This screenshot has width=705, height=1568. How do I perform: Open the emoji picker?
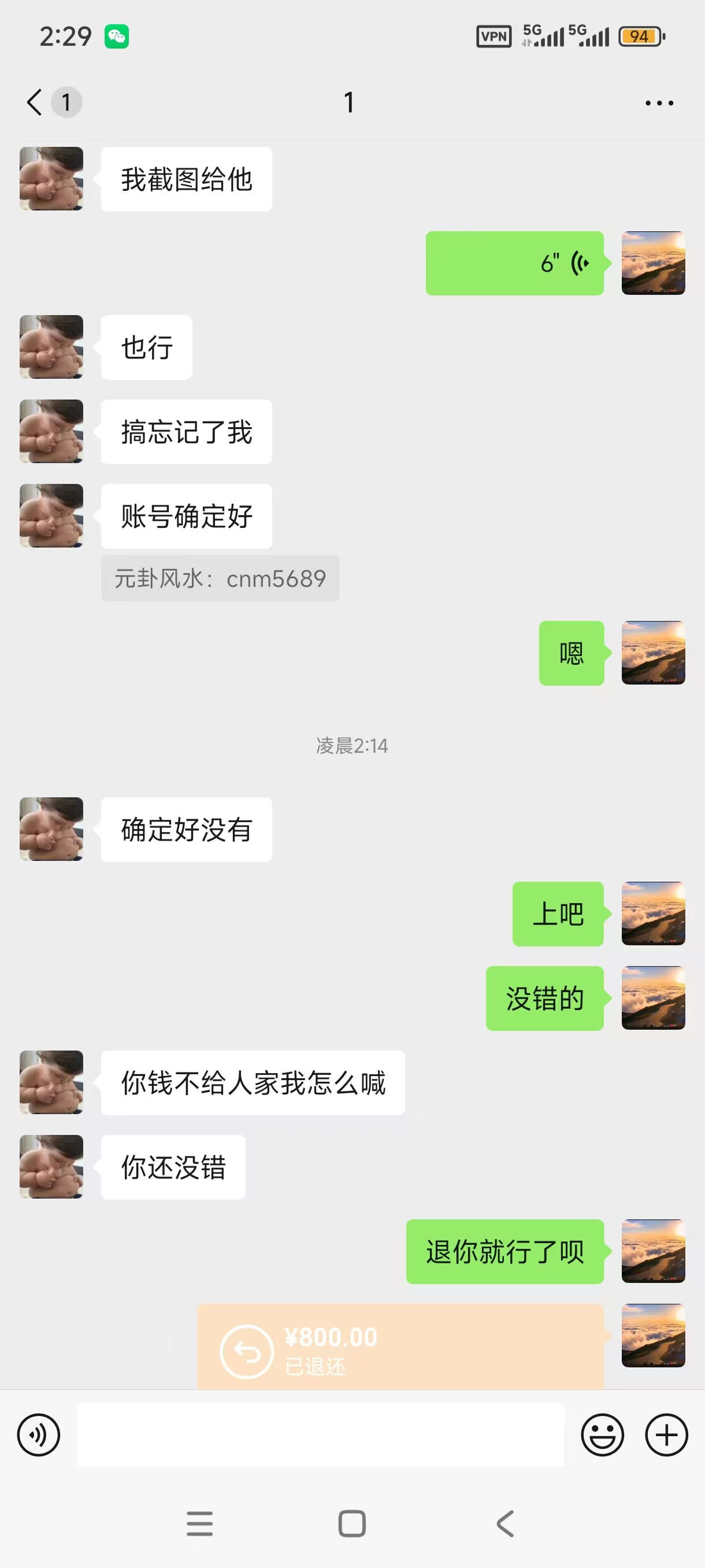[603, 1433]
